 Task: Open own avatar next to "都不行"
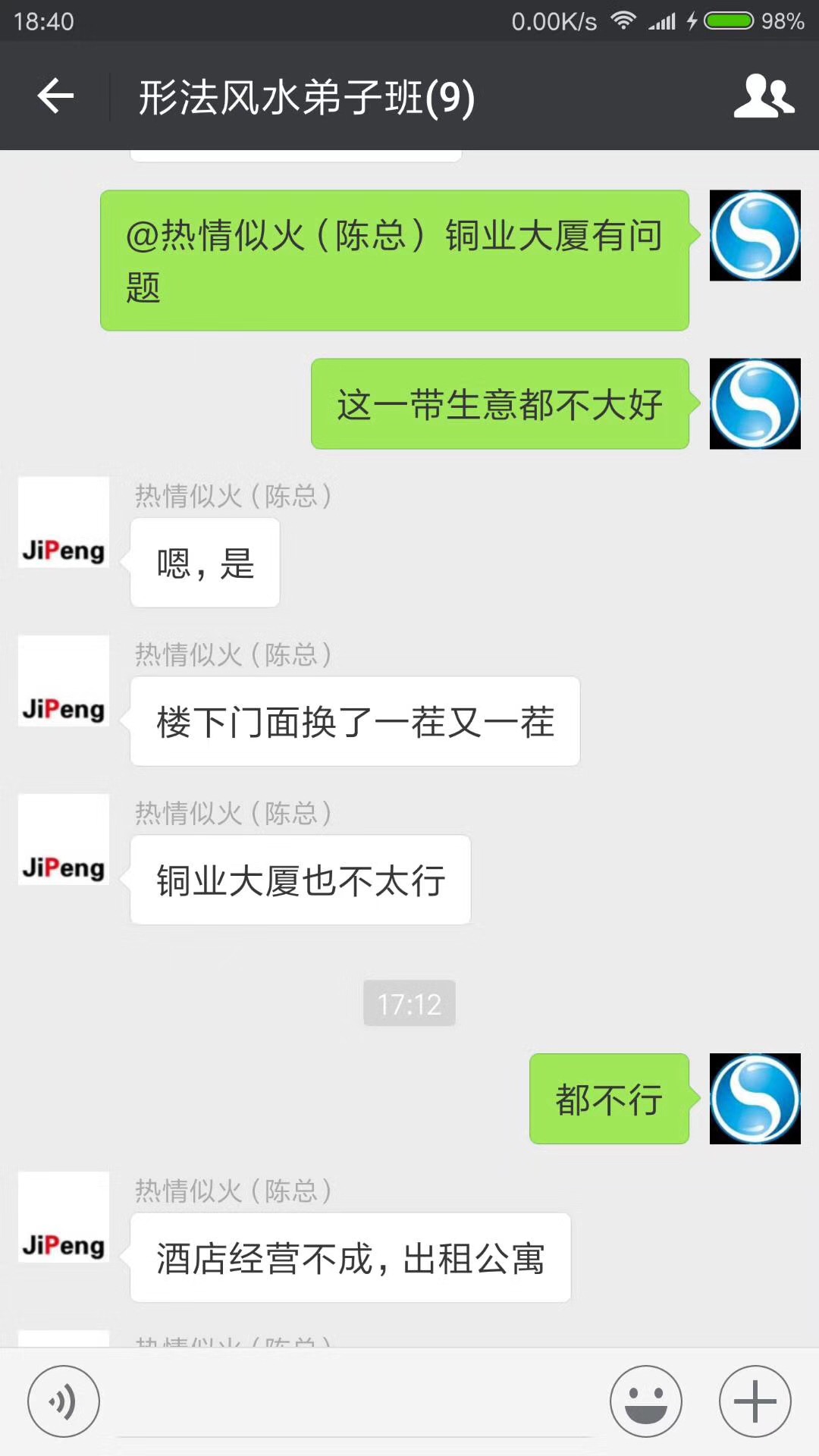[x=755, y=1098]
